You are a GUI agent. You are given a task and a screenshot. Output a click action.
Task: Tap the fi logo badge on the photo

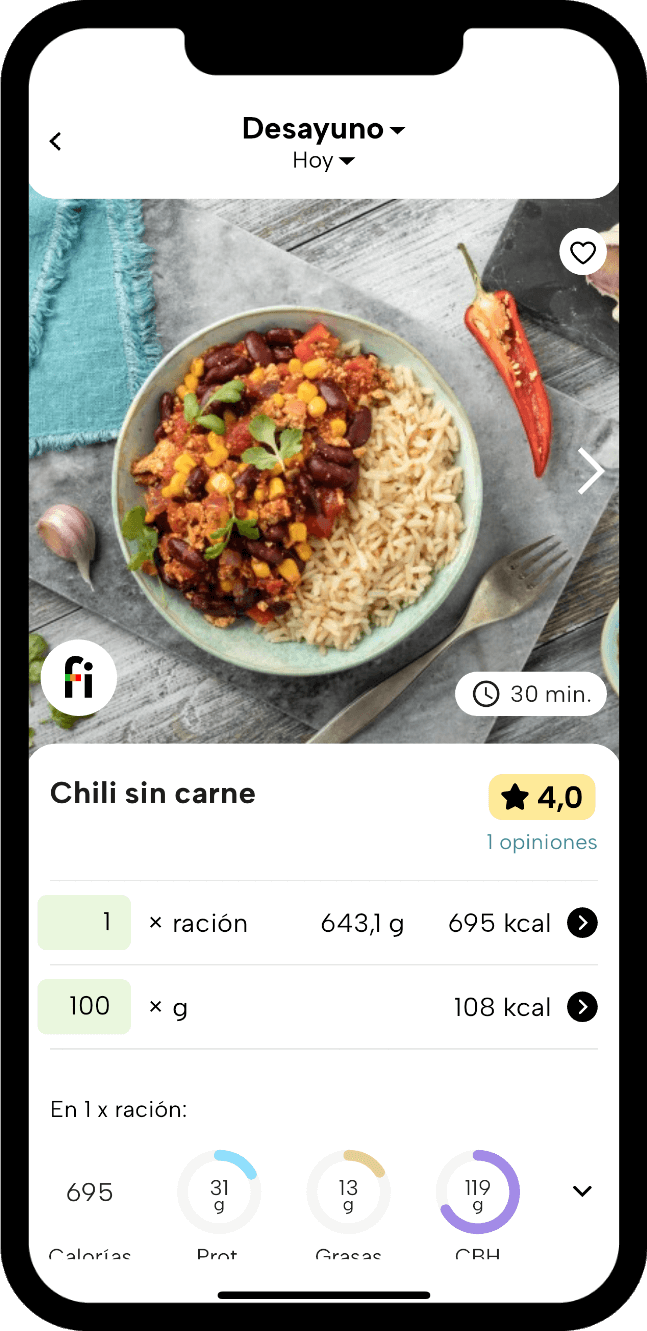79,678
